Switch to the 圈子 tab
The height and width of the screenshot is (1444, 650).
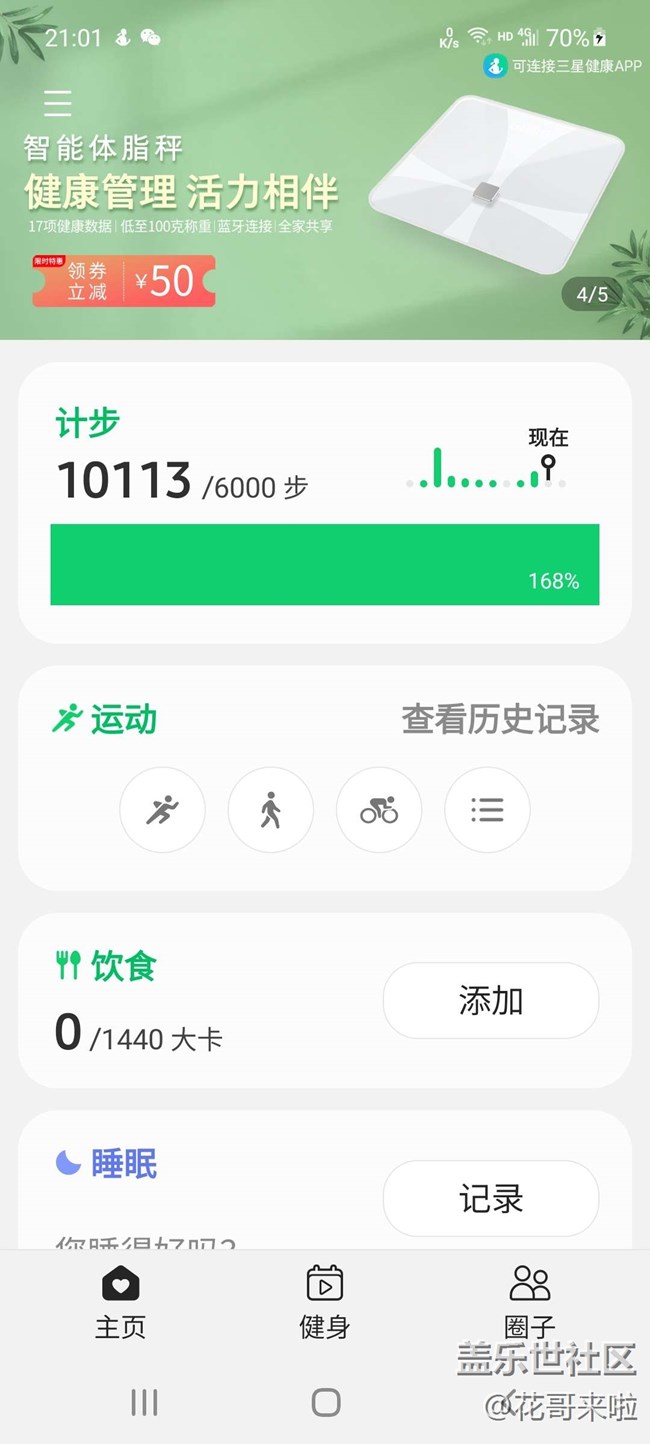coord(529,1302)
